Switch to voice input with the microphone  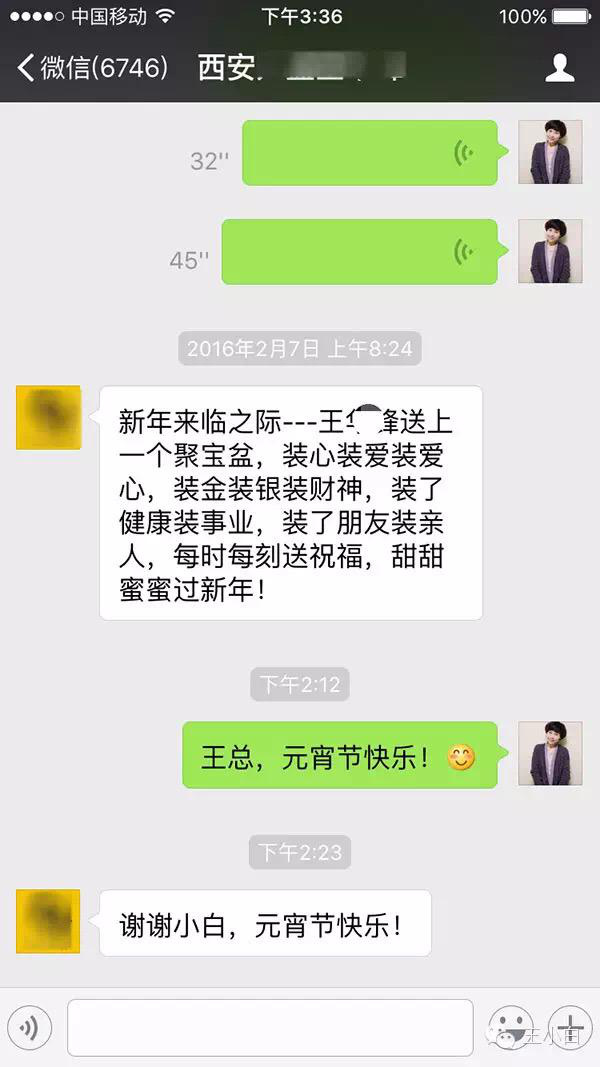click(x=32, y=1027)
